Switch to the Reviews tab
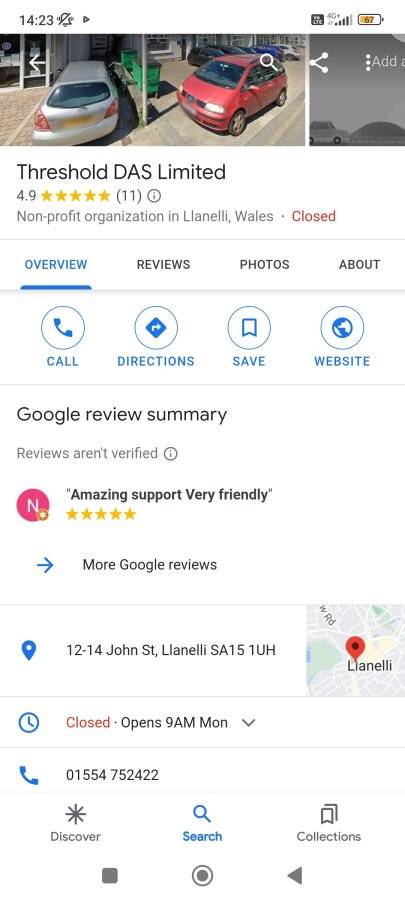Image resolution: width=405 pixels, height=900 pixels. [163, 265]
